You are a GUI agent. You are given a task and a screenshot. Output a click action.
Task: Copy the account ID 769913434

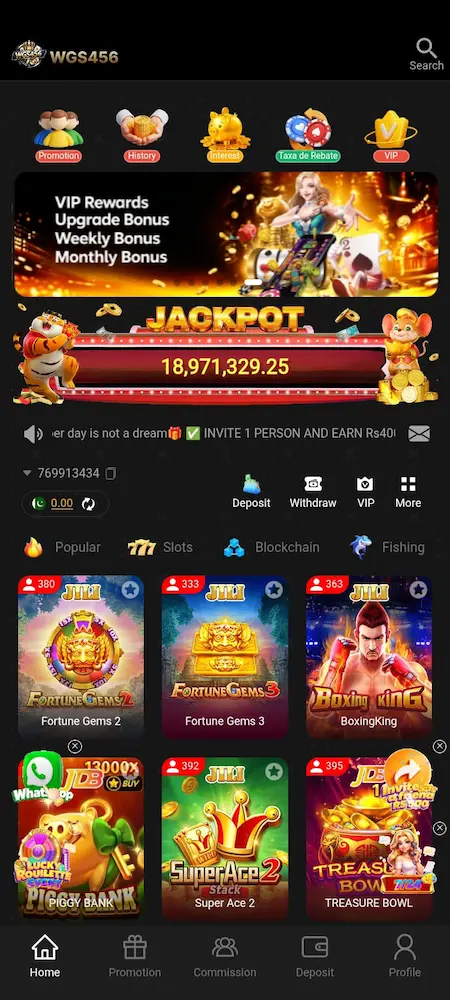tap(111, 473)
